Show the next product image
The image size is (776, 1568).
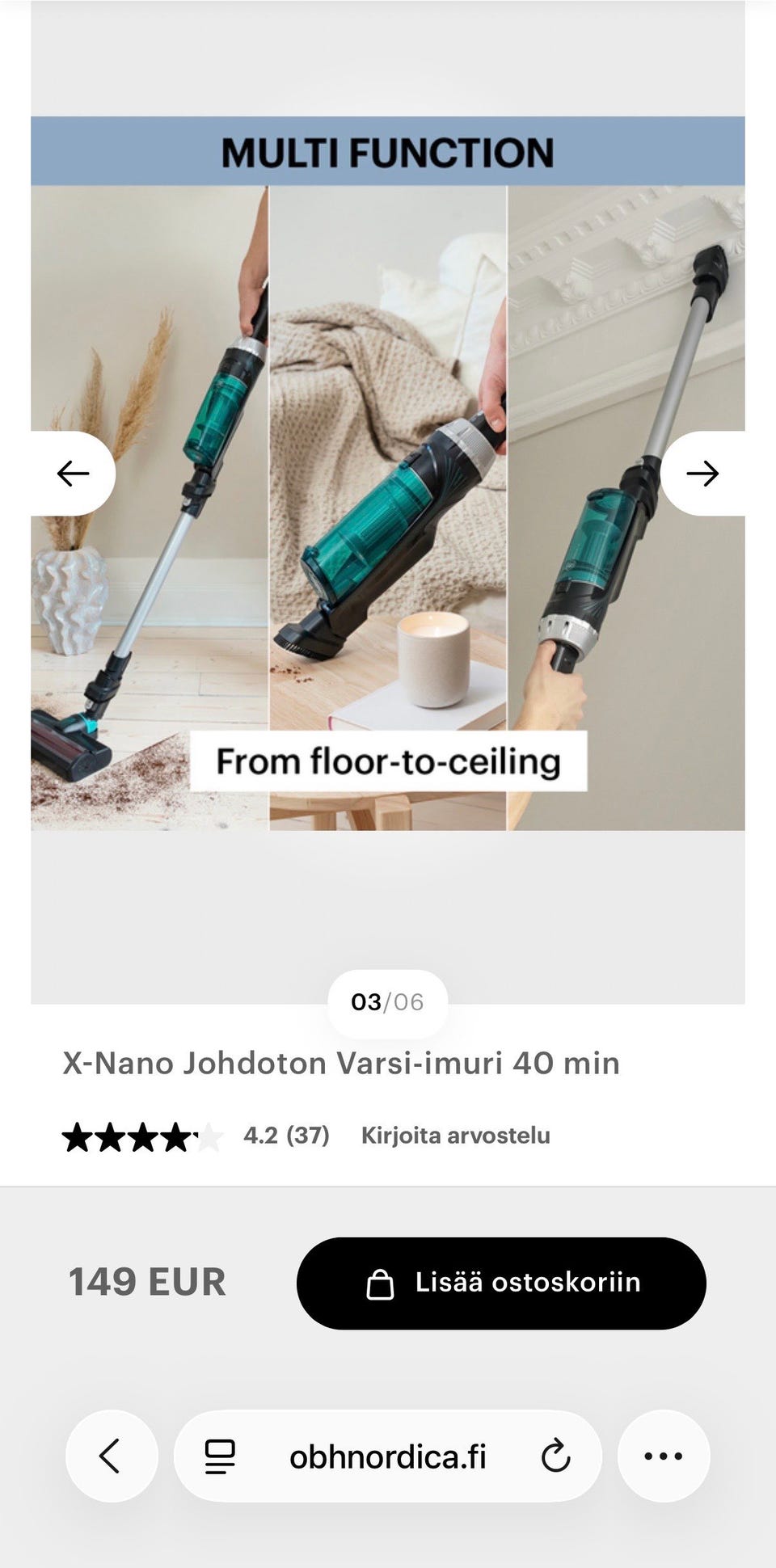(702, 474)
